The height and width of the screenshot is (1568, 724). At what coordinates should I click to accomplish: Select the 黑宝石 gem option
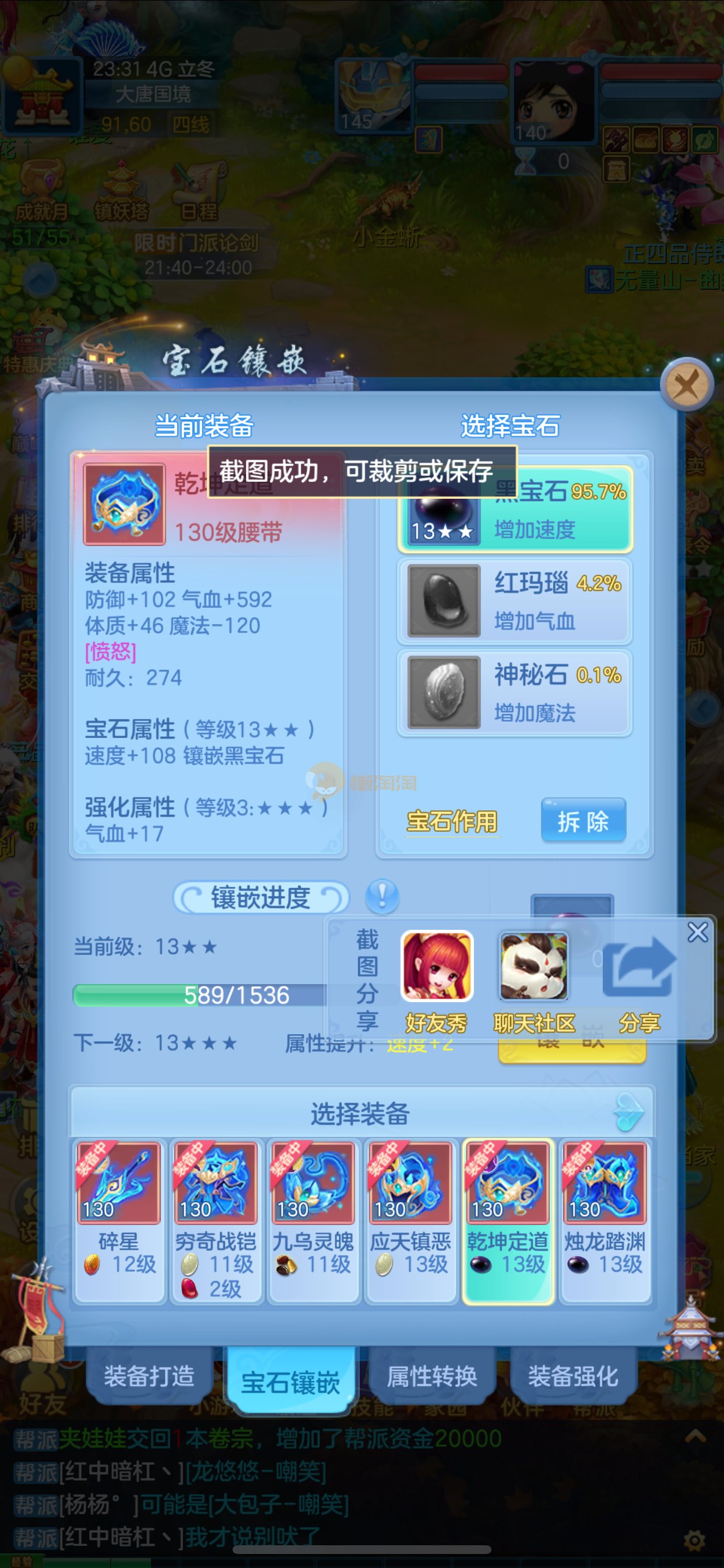515,510
